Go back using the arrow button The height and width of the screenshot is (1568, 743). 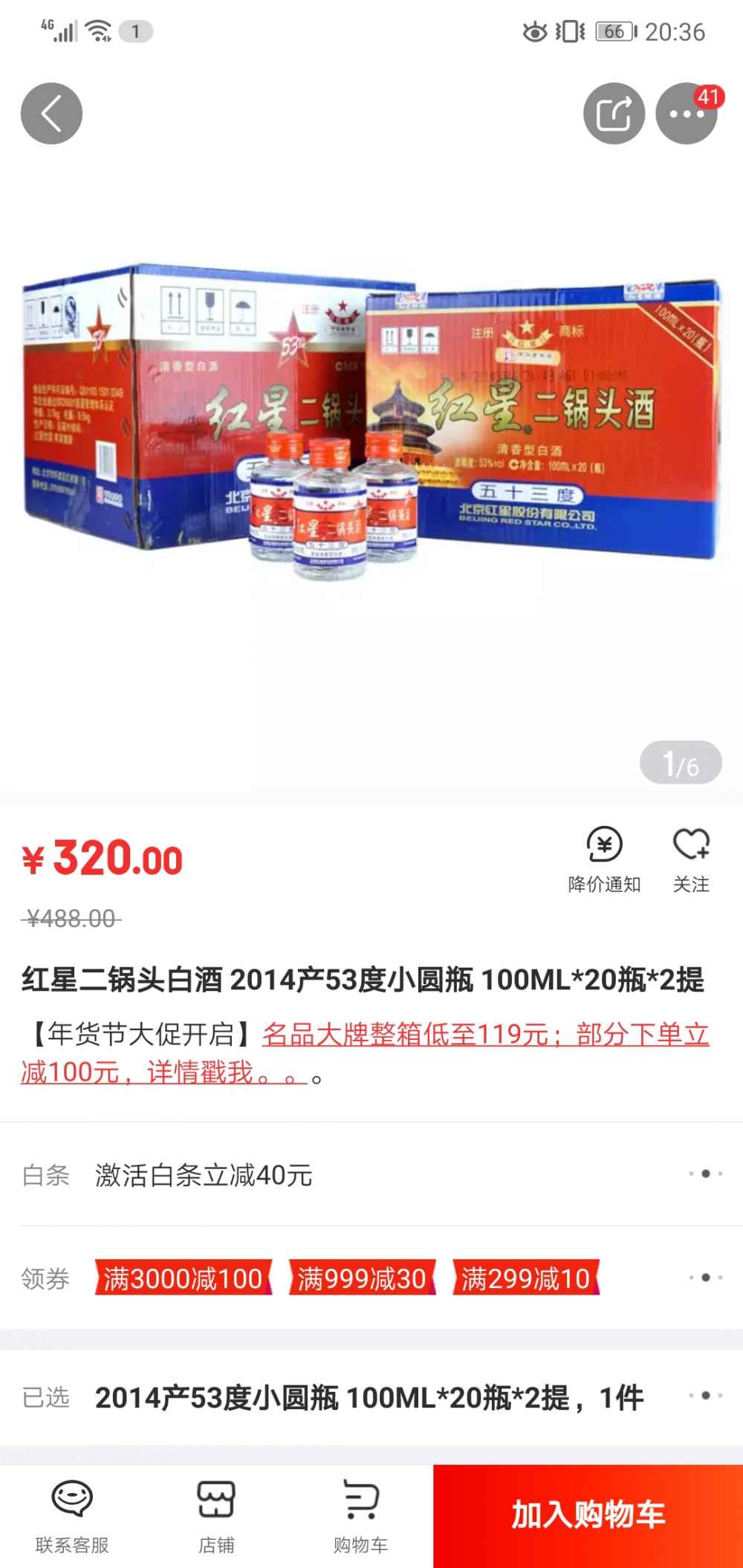point(51,114)
